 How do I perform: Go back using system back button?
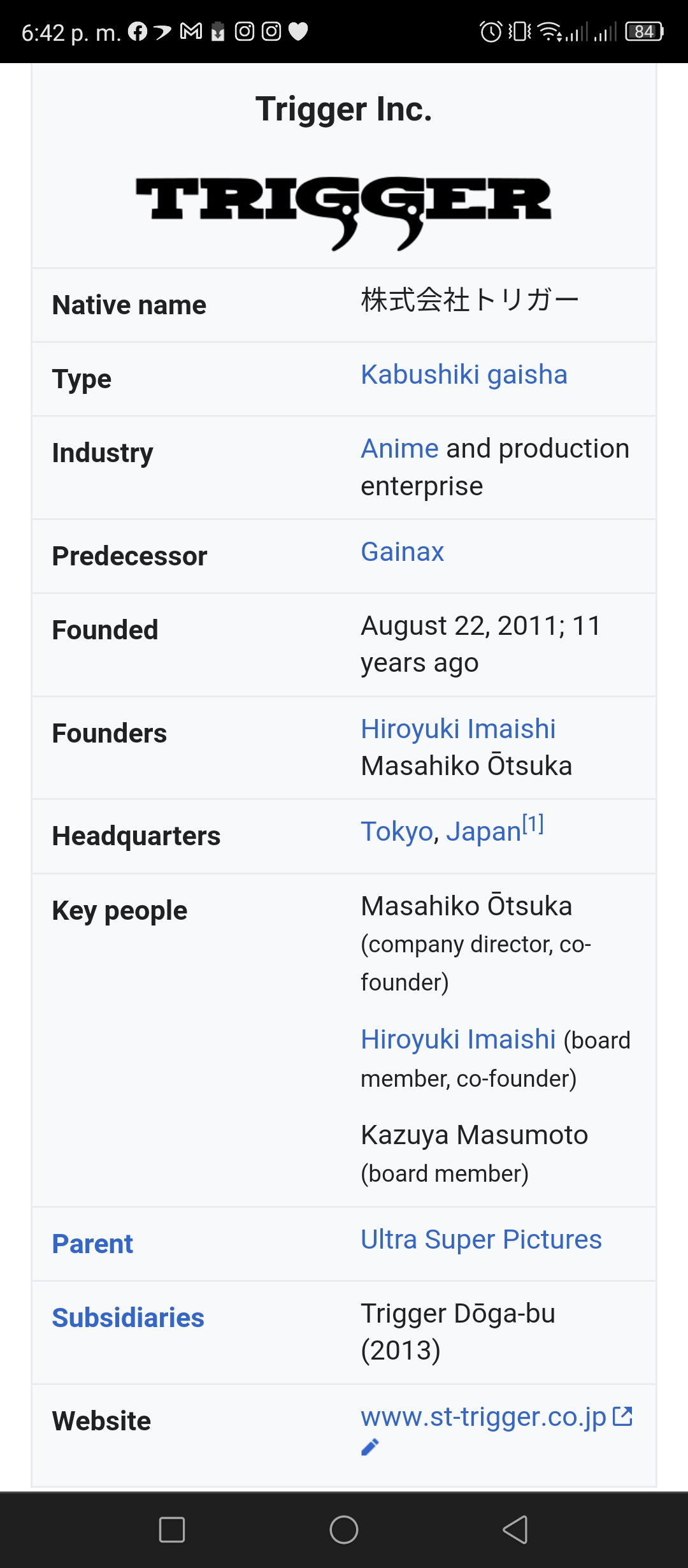click(x=515, y=1529)
